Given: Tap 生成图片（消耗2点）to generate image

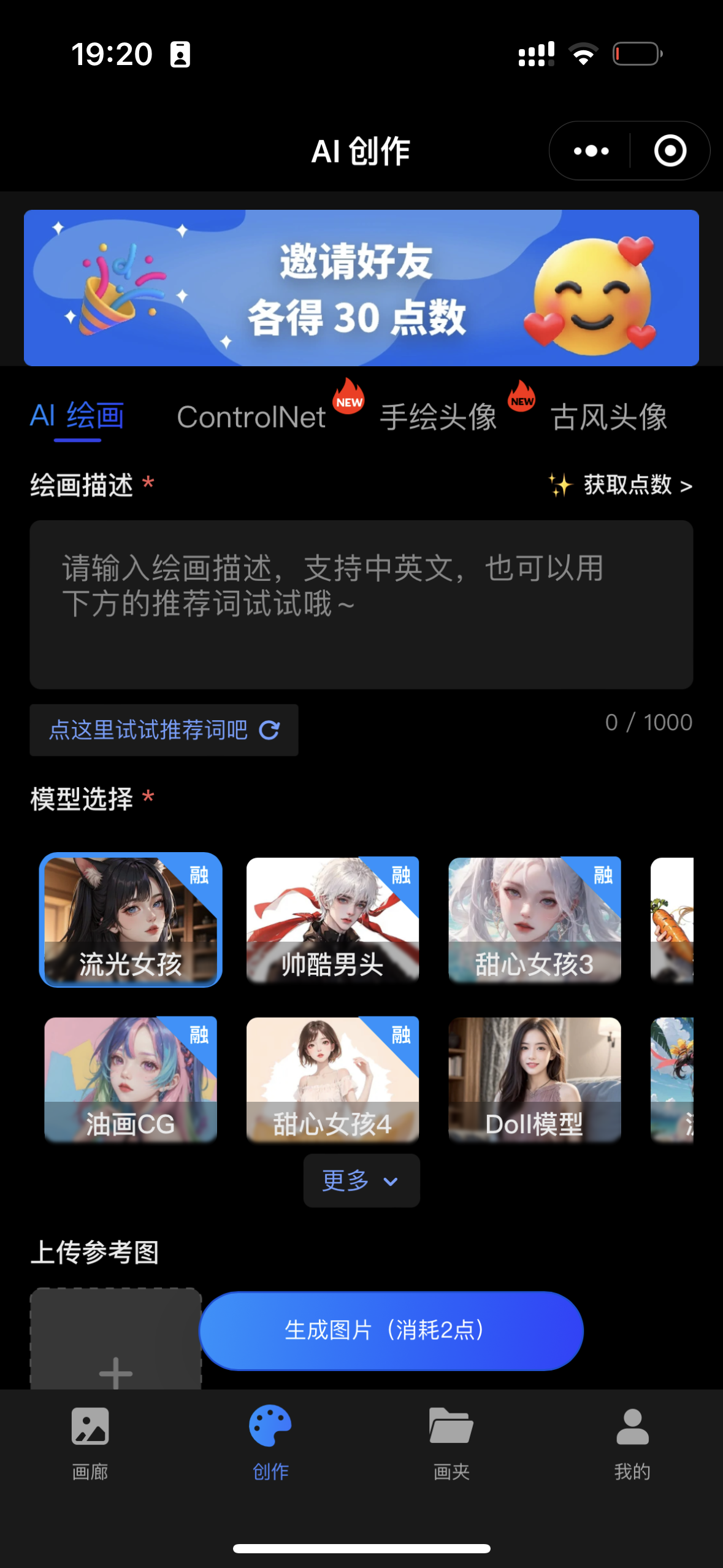Looking at the screenshot, I should pyautogui.click(x=391, y=1331).
